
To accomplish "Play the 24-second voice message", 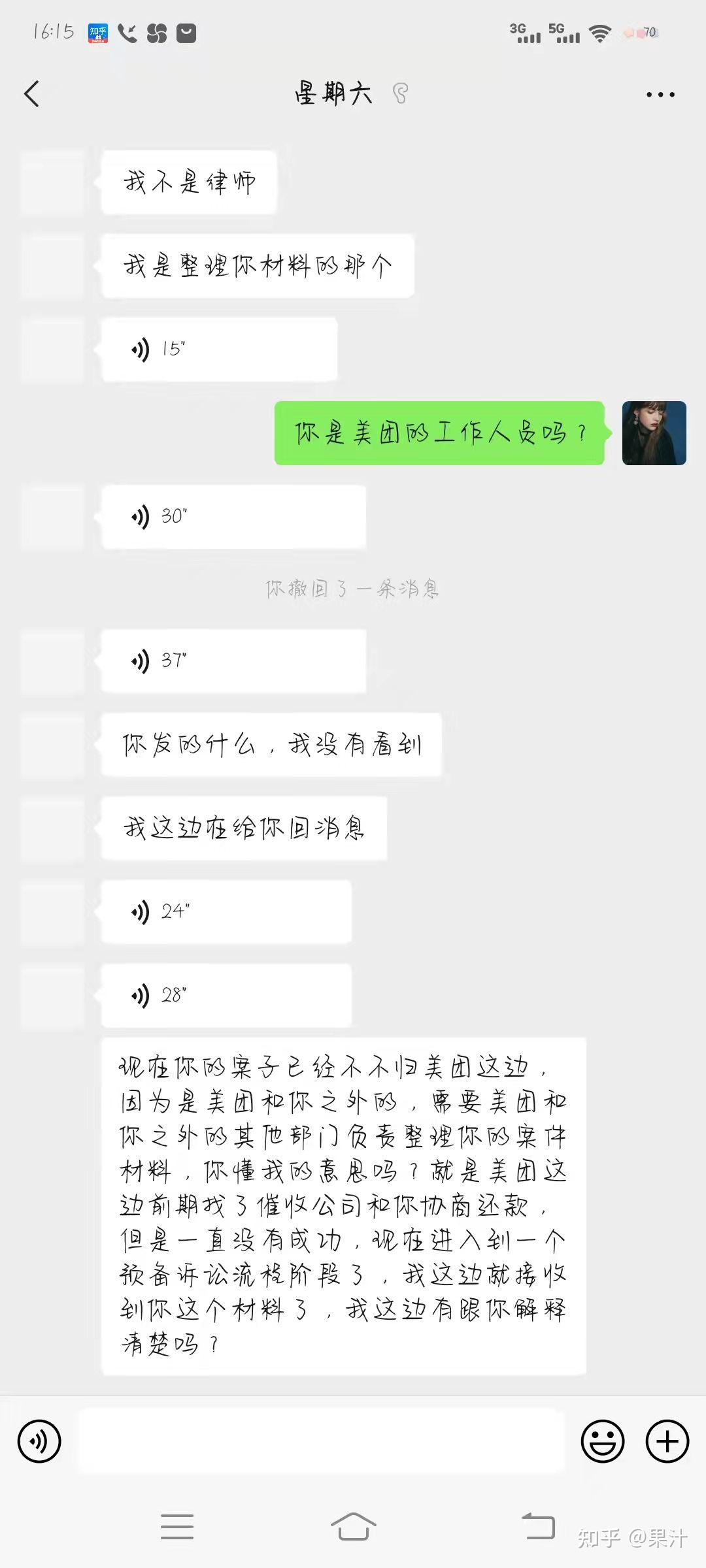I will (x=227, y=911).
